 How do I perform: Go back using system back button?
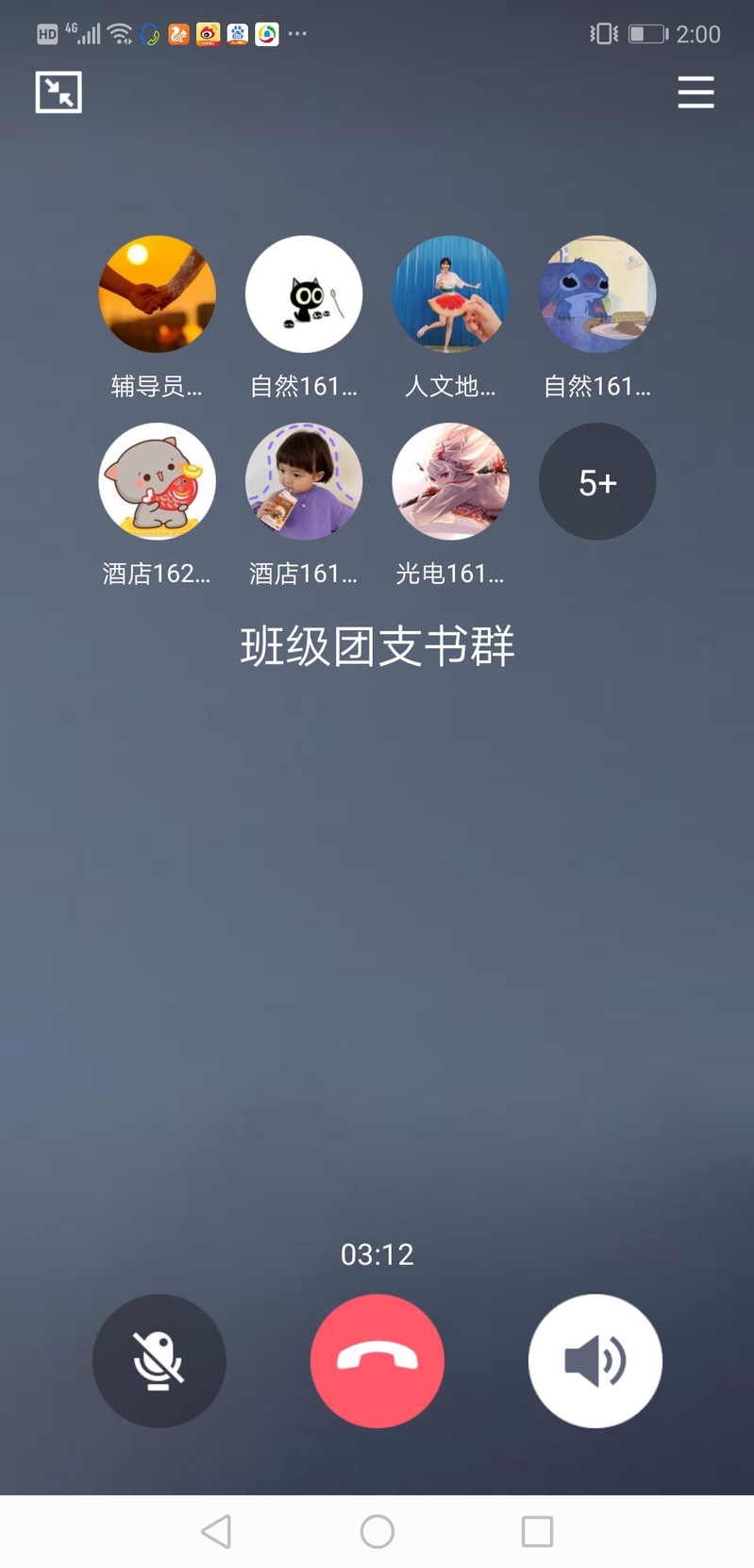tap(216, 1531)
